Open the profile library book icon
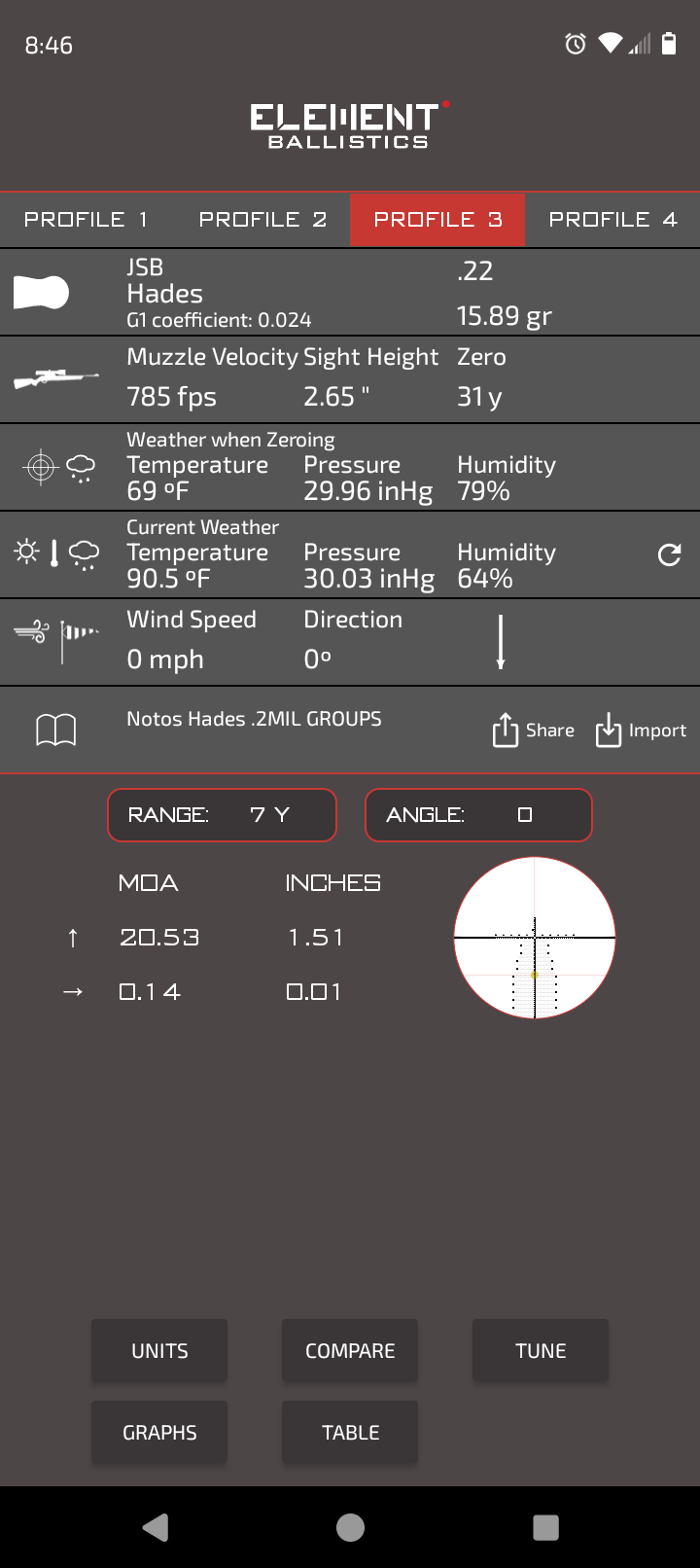Viewport: 700px width, 1568px height. [x=55, y=730]
